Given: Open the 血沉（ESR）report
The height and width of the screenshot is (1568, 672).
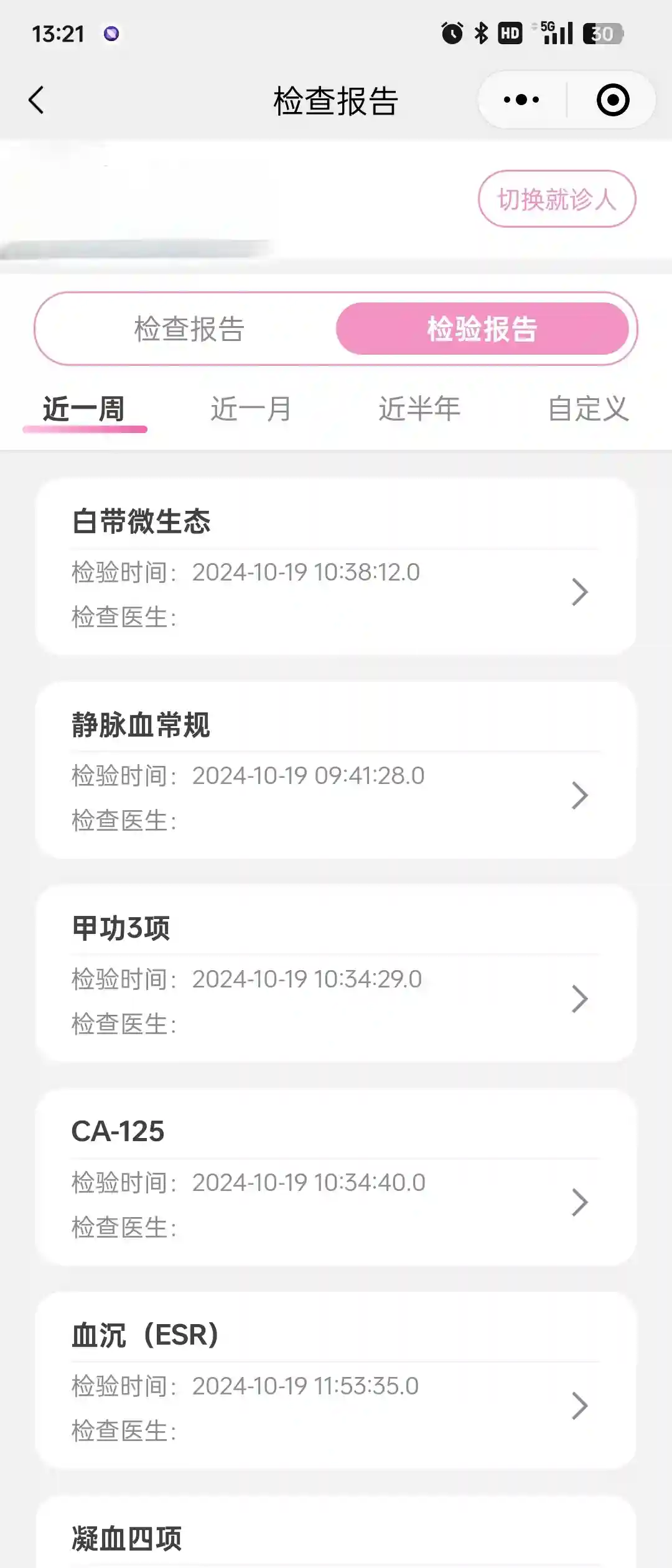Looking at the screenshot, I should pos(336,1381).
